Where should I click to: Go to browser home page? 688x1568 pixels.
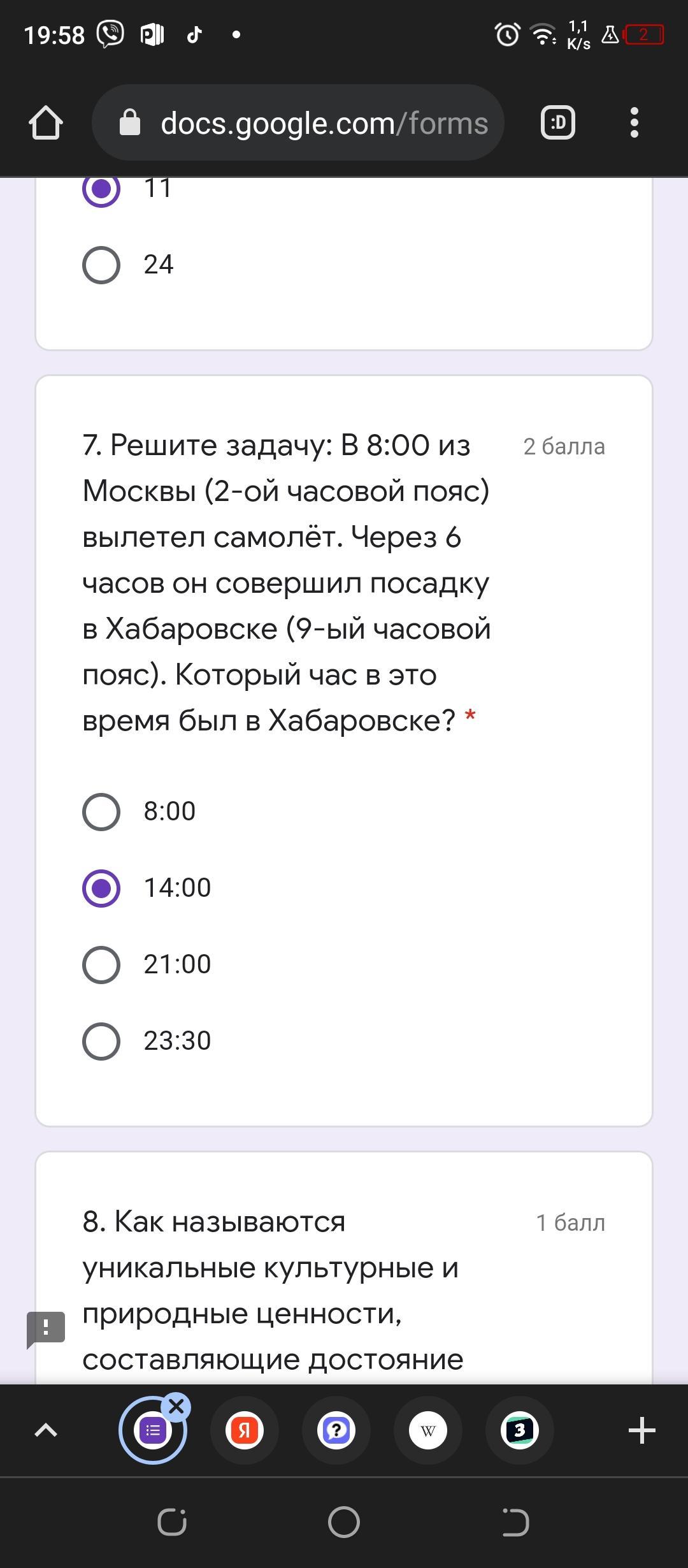tap(45, 122)
